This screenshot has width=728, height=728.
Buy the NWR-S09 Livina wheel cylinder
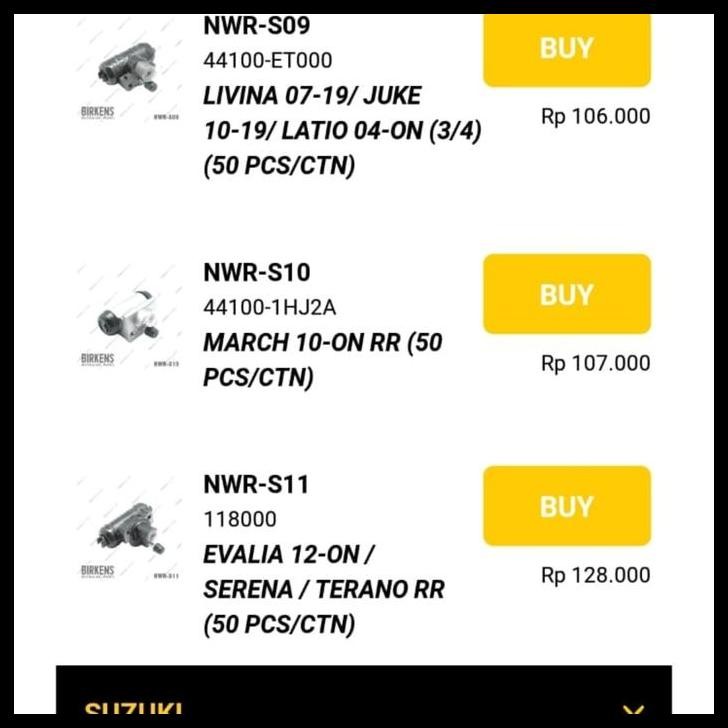coord(566,49)
